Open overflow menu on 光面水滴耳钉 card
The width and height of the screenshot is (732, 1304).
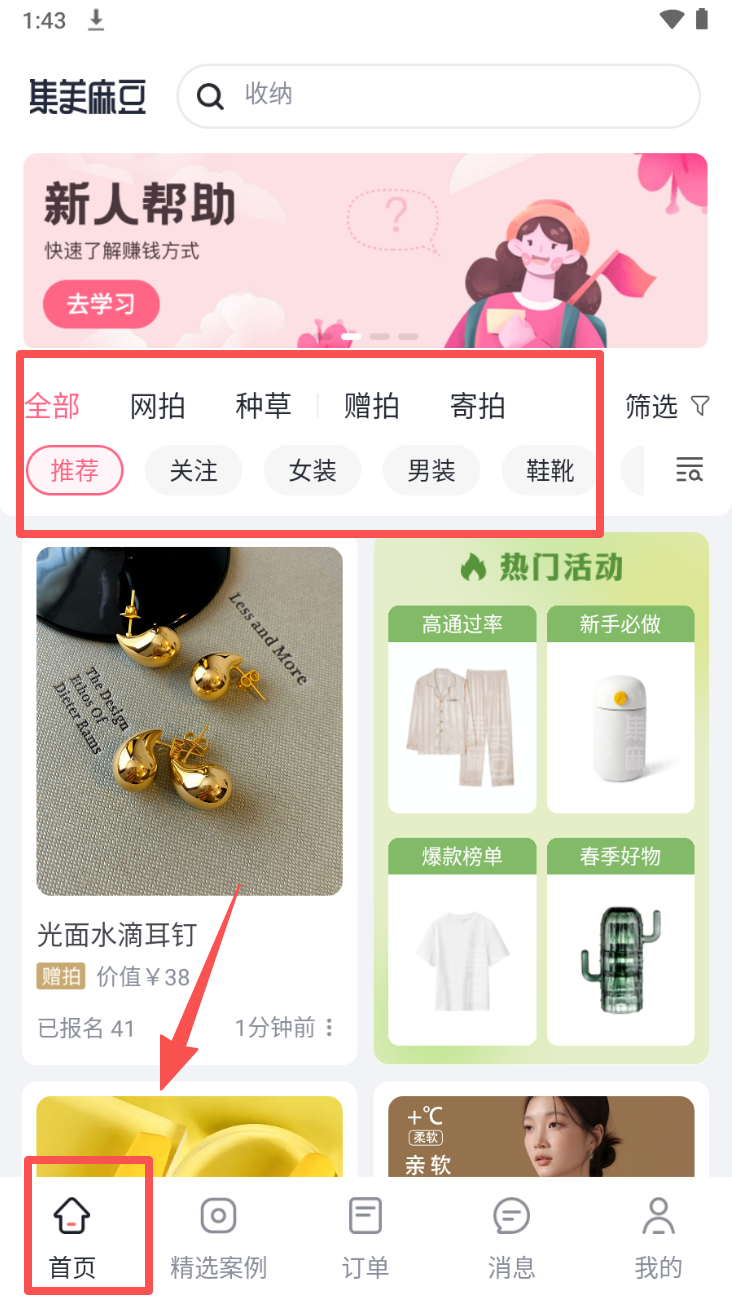pos(330,1027)
